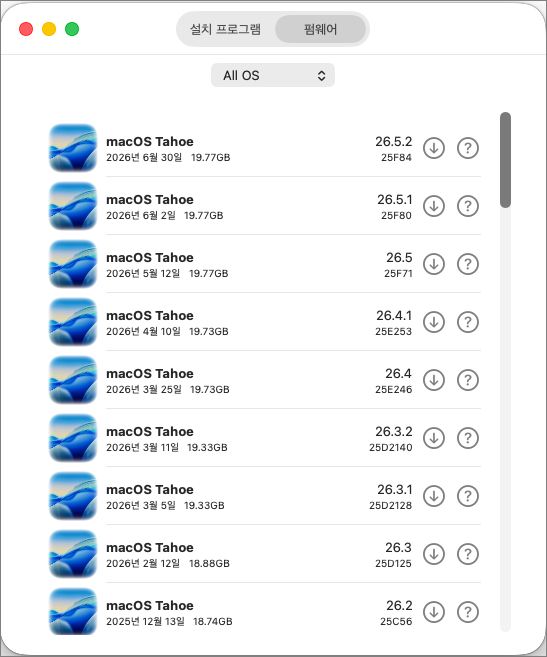
Task: Show help info for version 26.5.2
Action: [x=468, y=148]
